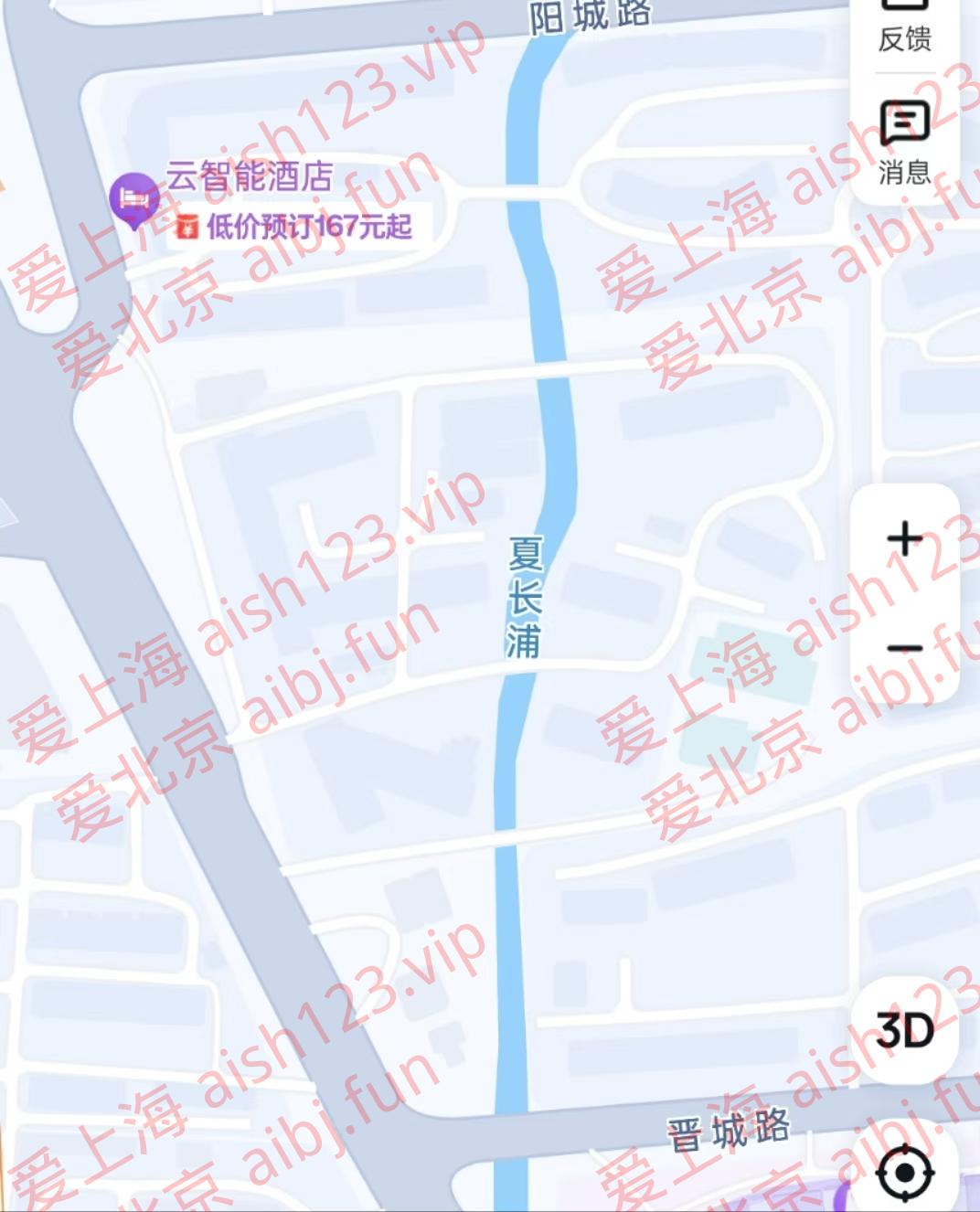
Task: Zoom out of the map
Action: point(904,649)
